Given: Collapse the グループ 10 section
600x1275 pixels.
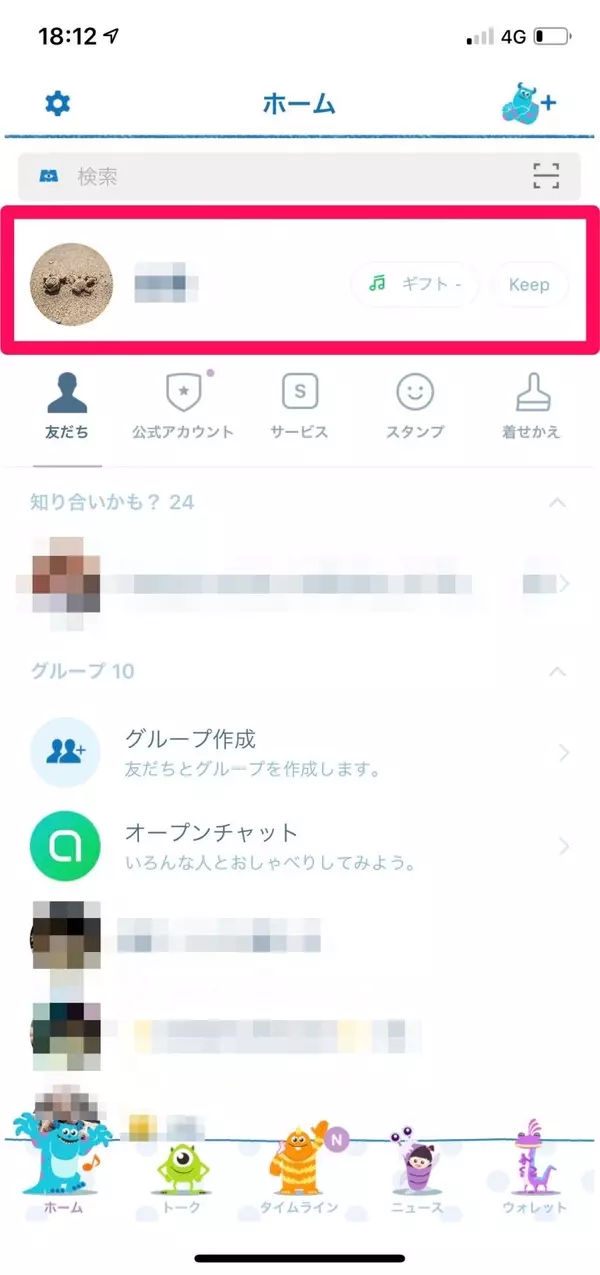Looking at the screenshot, I should click(x=558, y=671).
